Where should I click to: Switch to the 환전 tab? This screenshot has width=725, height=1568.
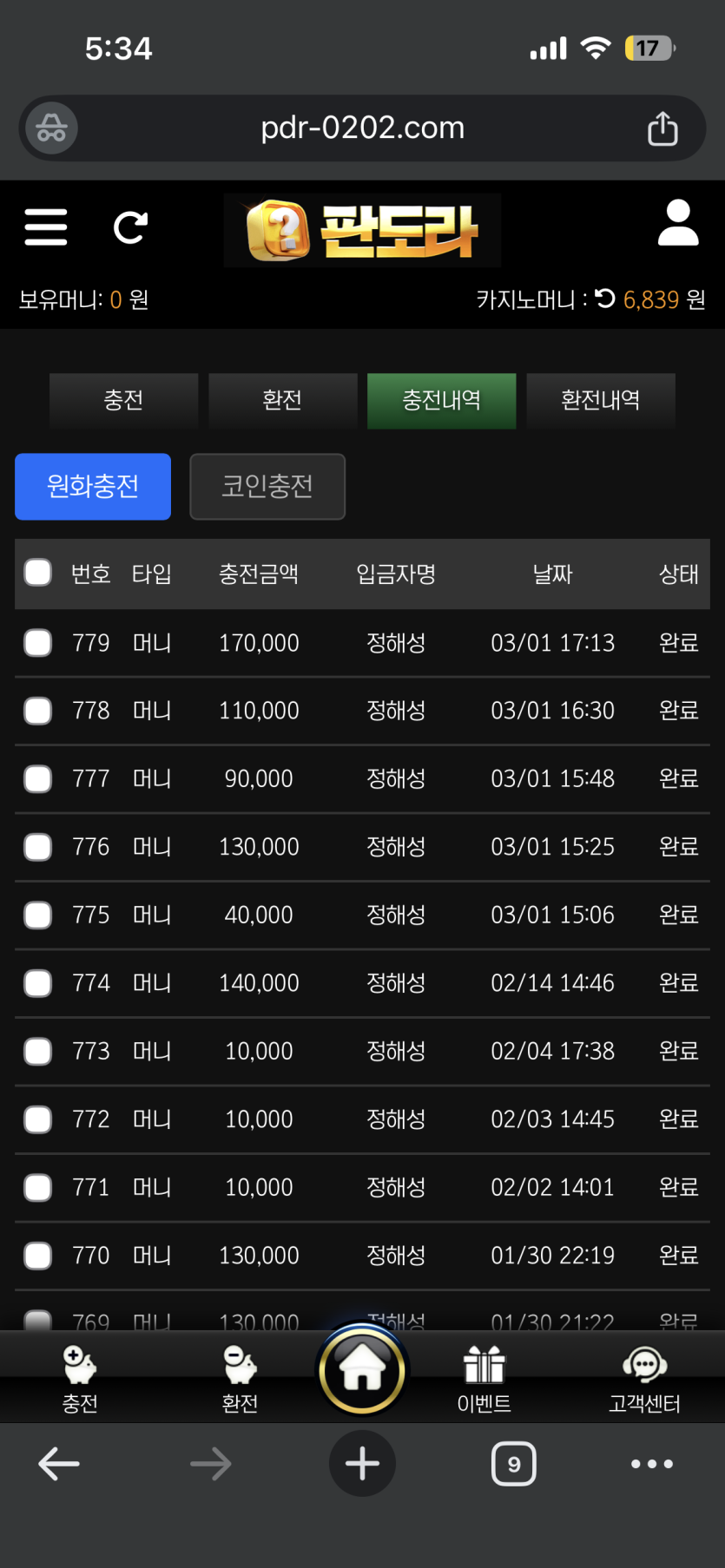(282, 400)
